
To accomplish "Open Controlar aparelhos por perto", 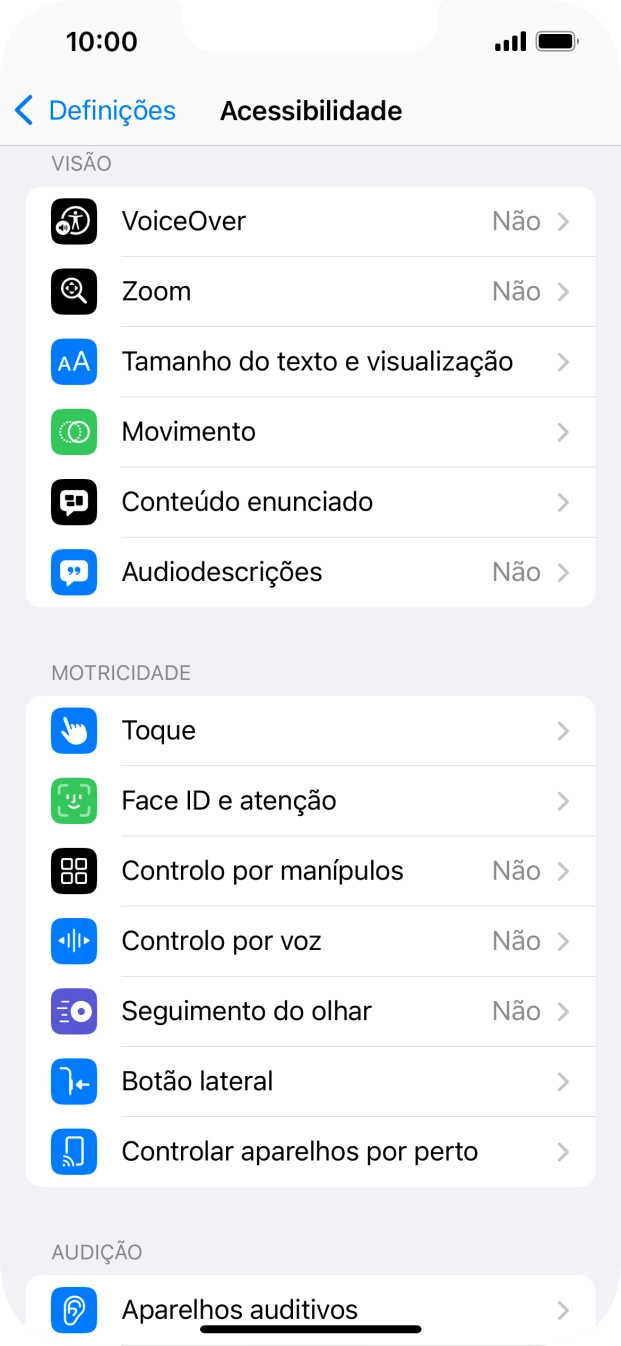I will coord(310,1151).
